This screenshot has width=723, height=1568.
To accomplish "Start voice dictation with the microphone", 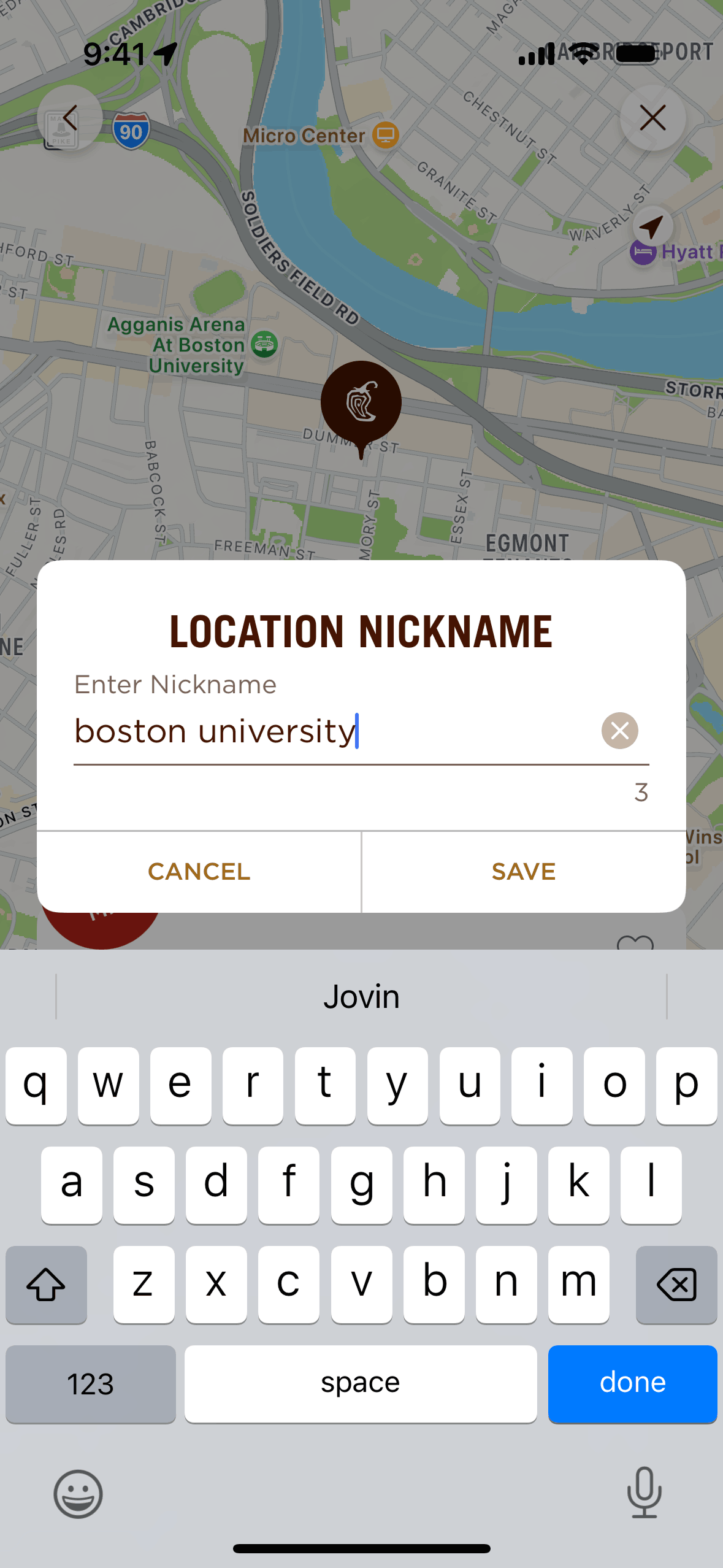I will click(644, 1492).
